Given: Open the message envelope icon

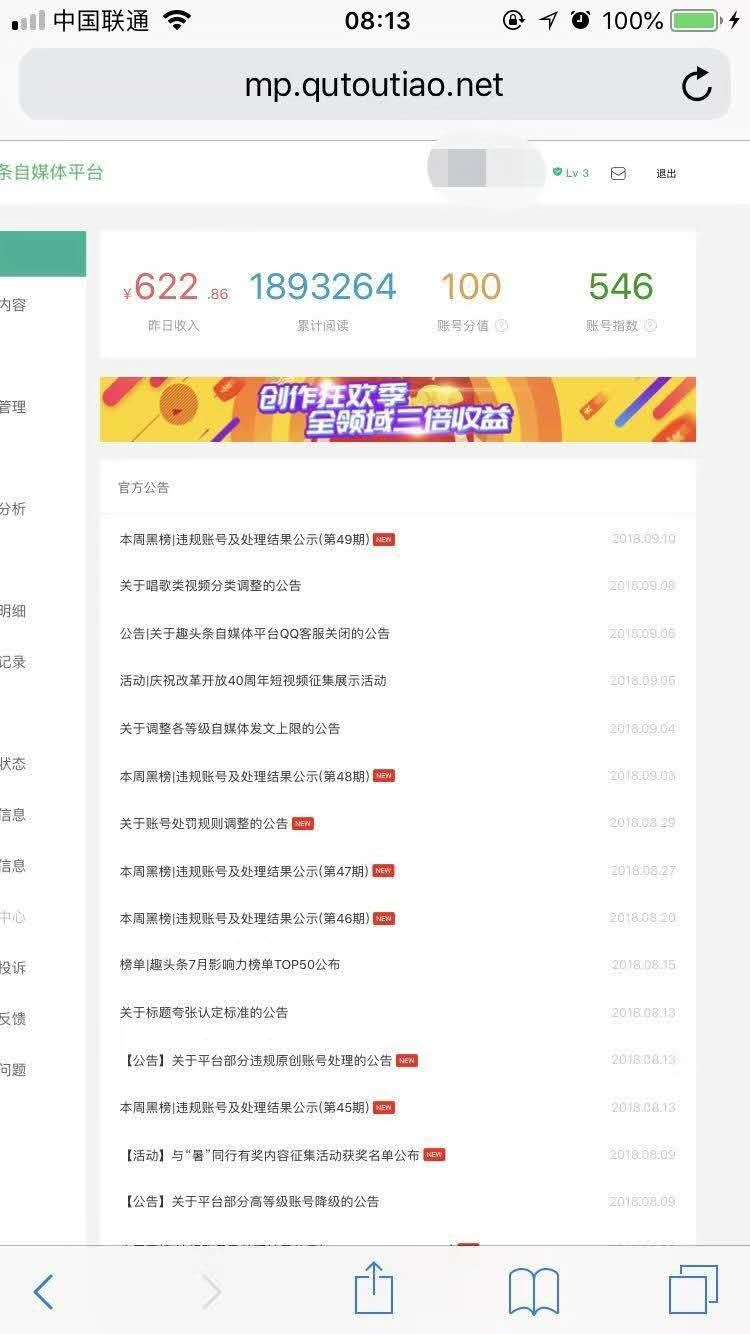Looking at the screenshot, I should click(x=618, y=173).
